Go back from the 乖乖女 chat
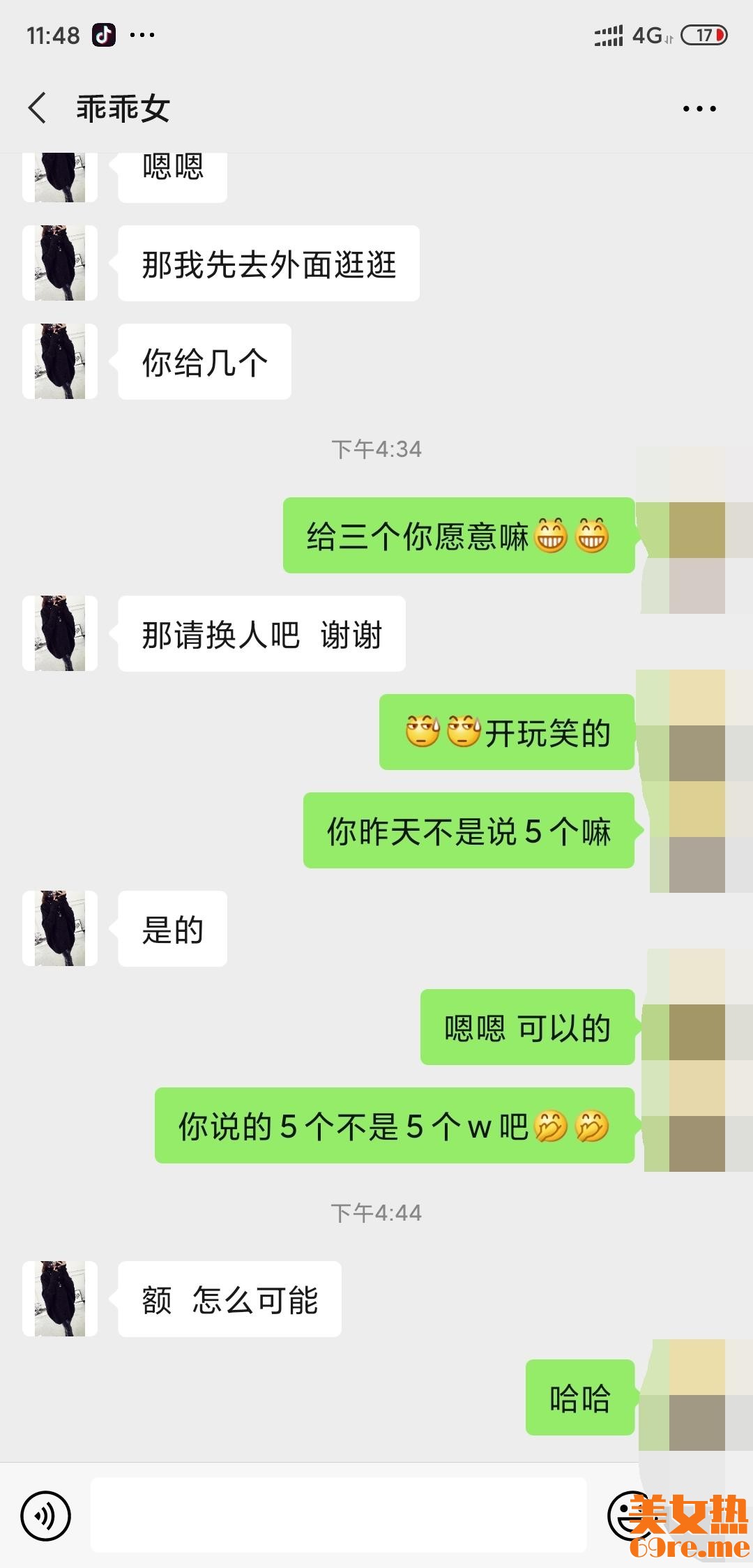This screenshot has height=1568, width=753. (38, 109)
